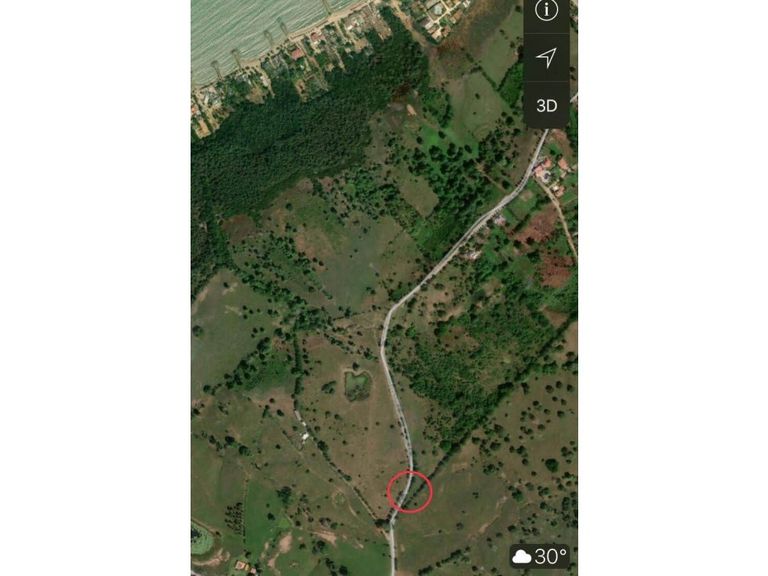Center map on current location
The height and width of the screenshot is (576, 768).
546,57
